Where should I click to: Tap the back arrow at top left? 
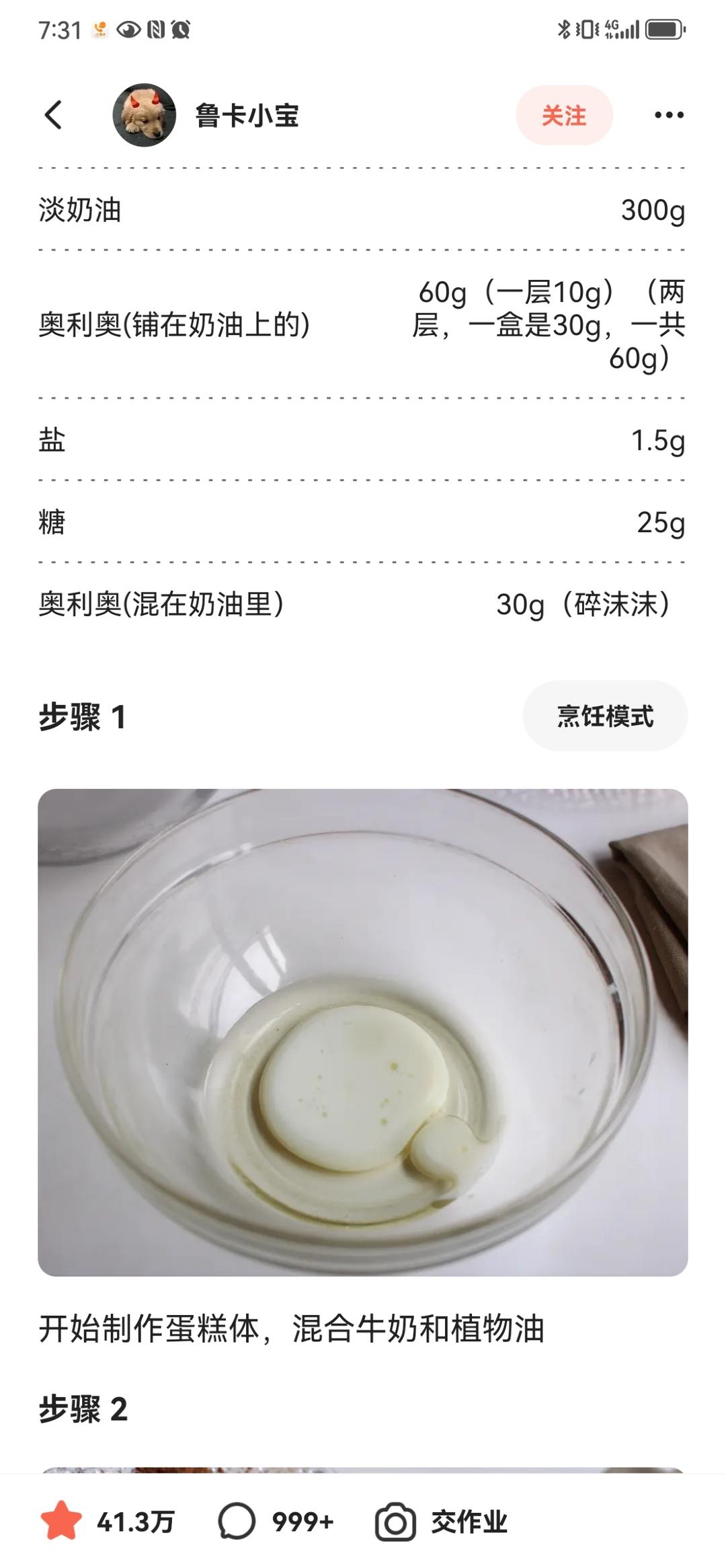point(54,116)
